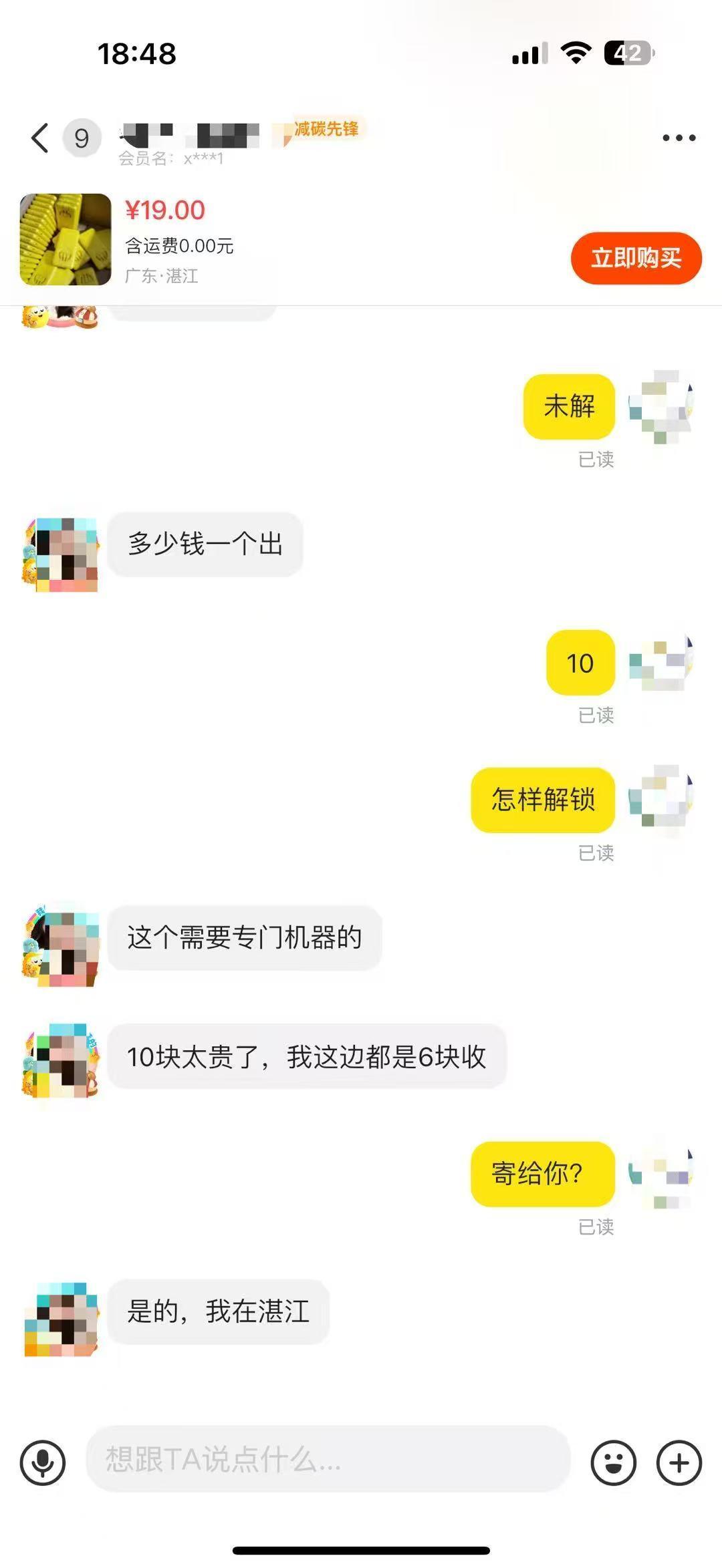The width and height of the screenshot is (722, 1568).
Task: Open the emoji picker
Action: (613, 1462)
